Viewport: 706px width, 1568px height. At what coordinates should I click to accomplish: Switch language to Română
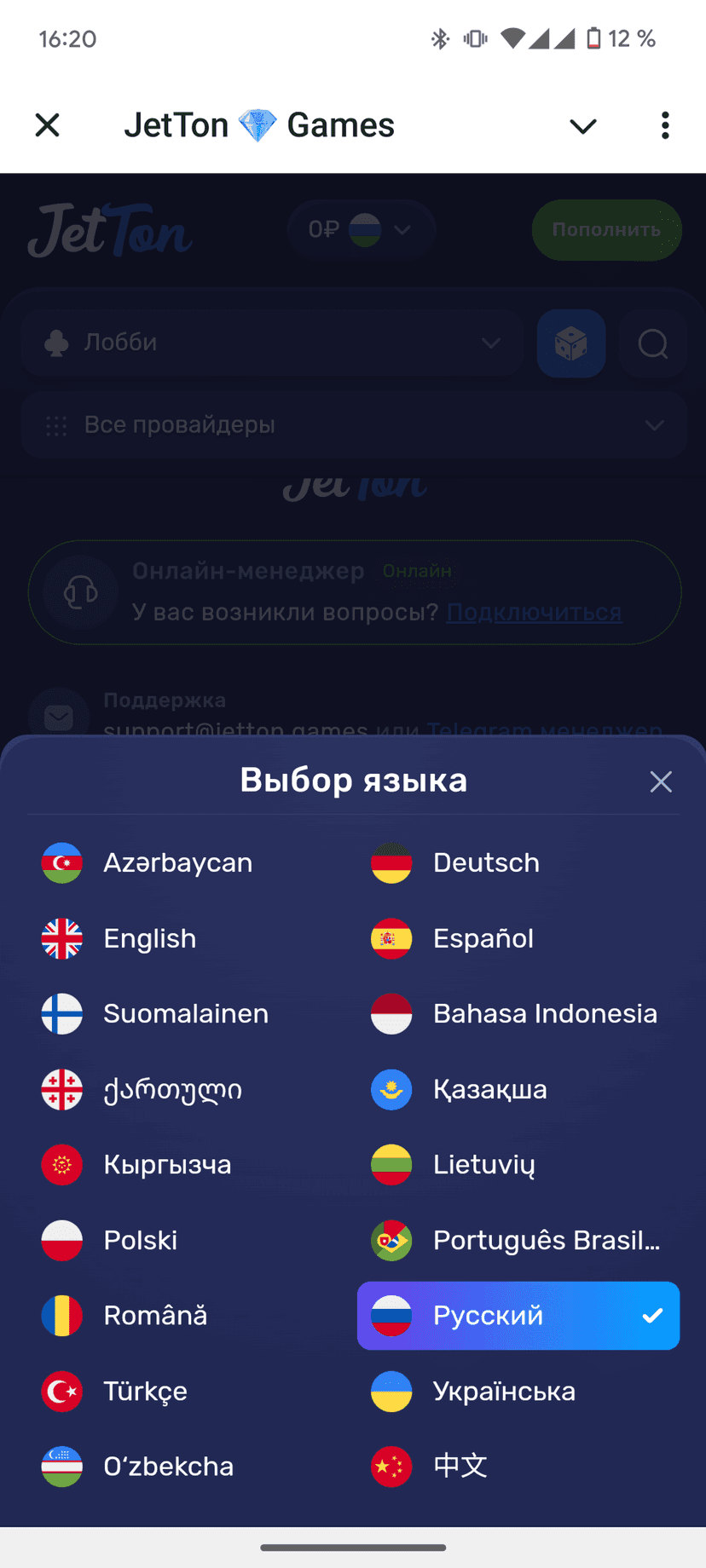pos(155,1316)
